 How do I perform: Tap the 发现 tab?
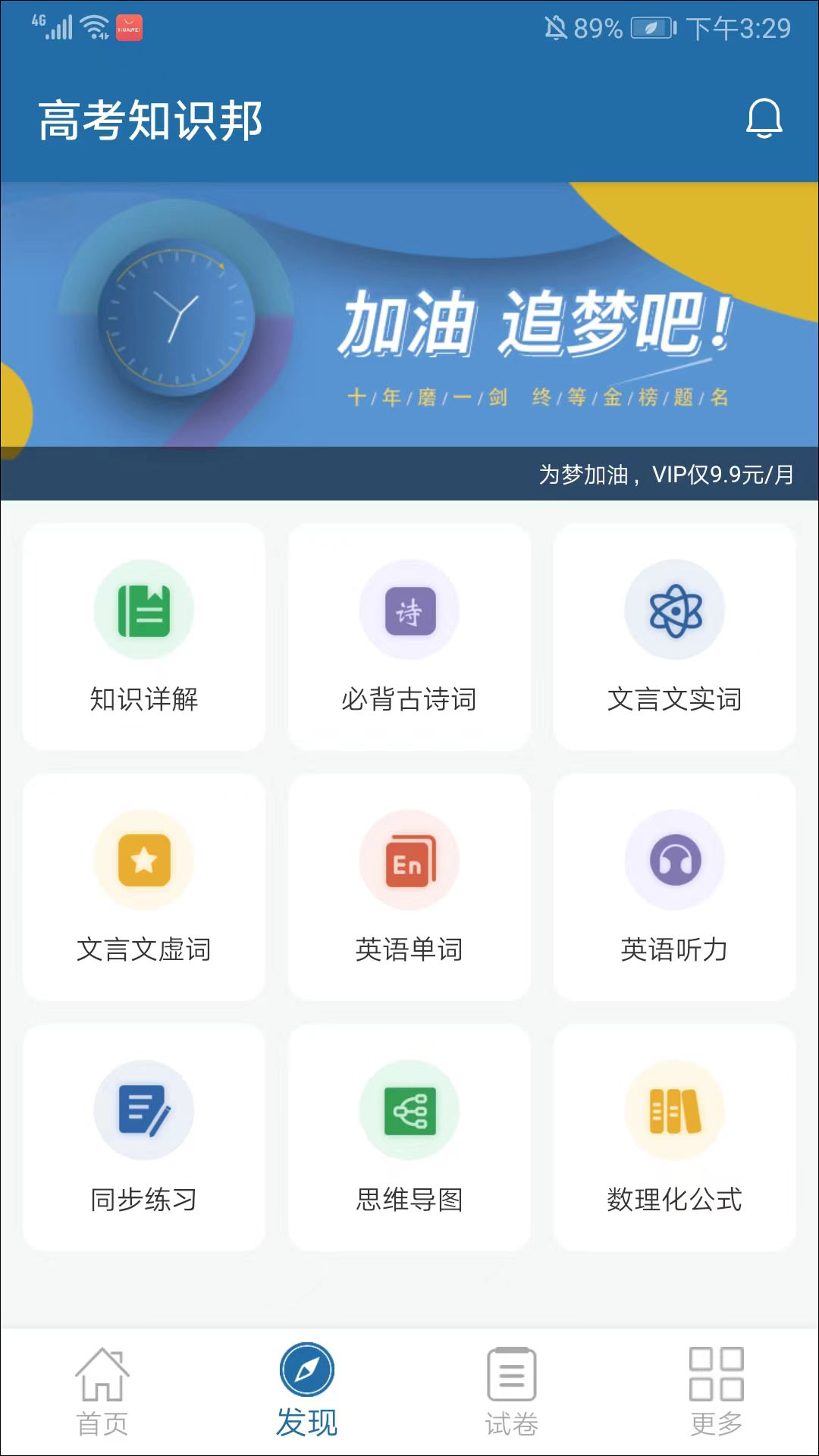[307, 1392]
